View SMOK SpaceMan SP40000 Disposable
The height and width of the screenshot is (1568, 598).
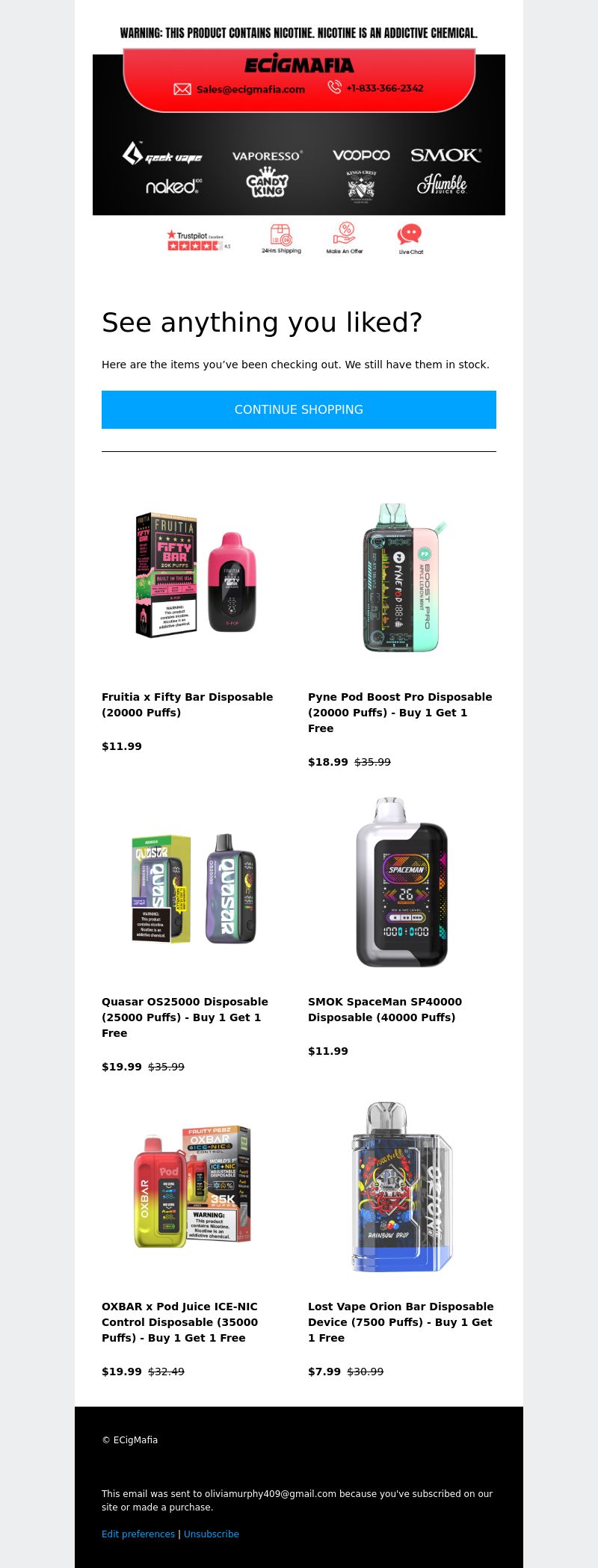point(384,1009)
